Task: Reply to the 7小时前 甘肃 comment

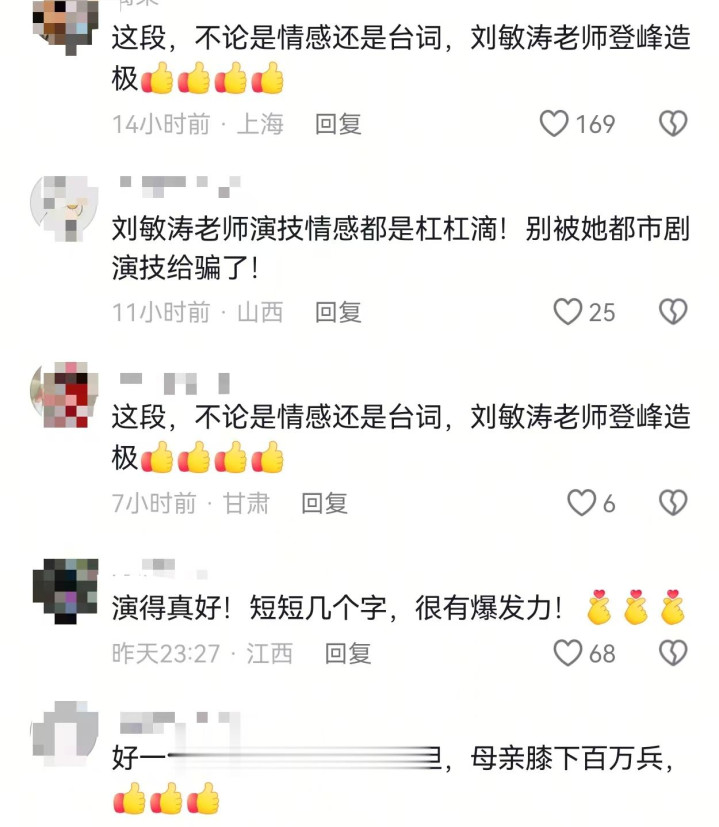Action: 324,503
